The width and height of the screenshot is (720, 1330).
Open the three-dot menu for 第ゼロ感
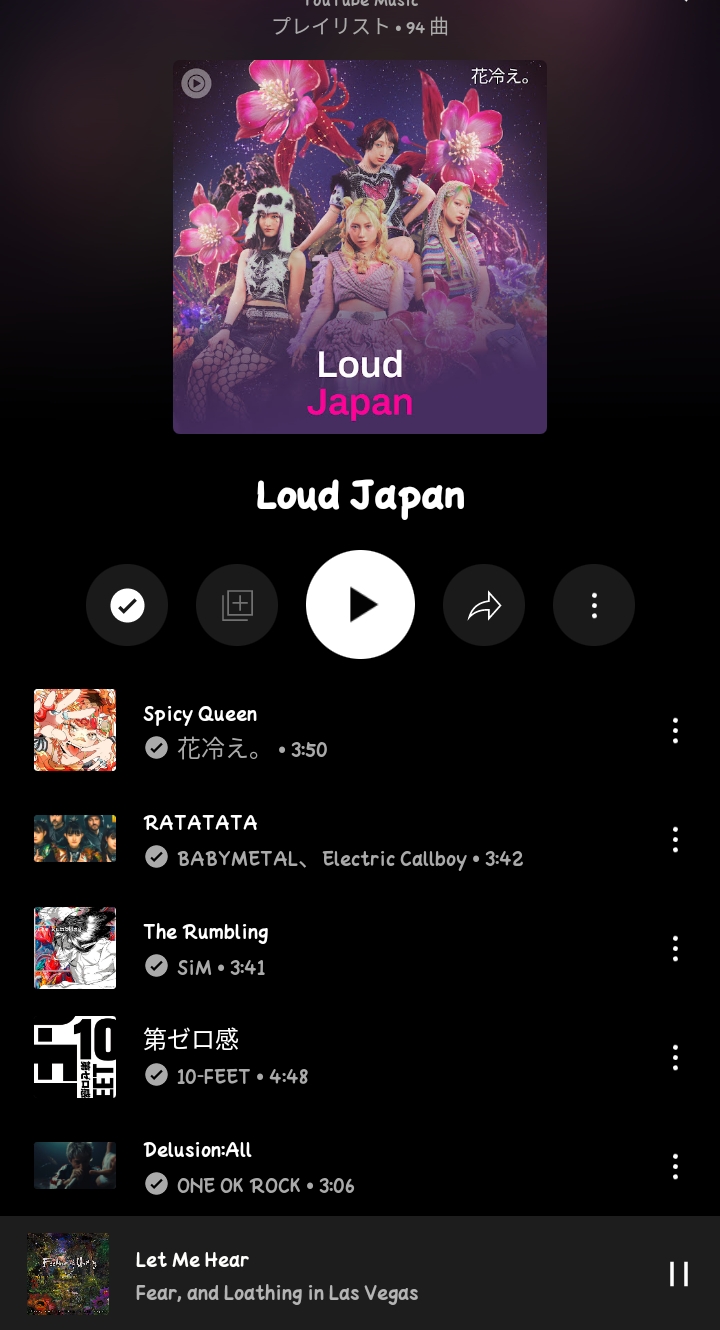tap(675, 1058)
